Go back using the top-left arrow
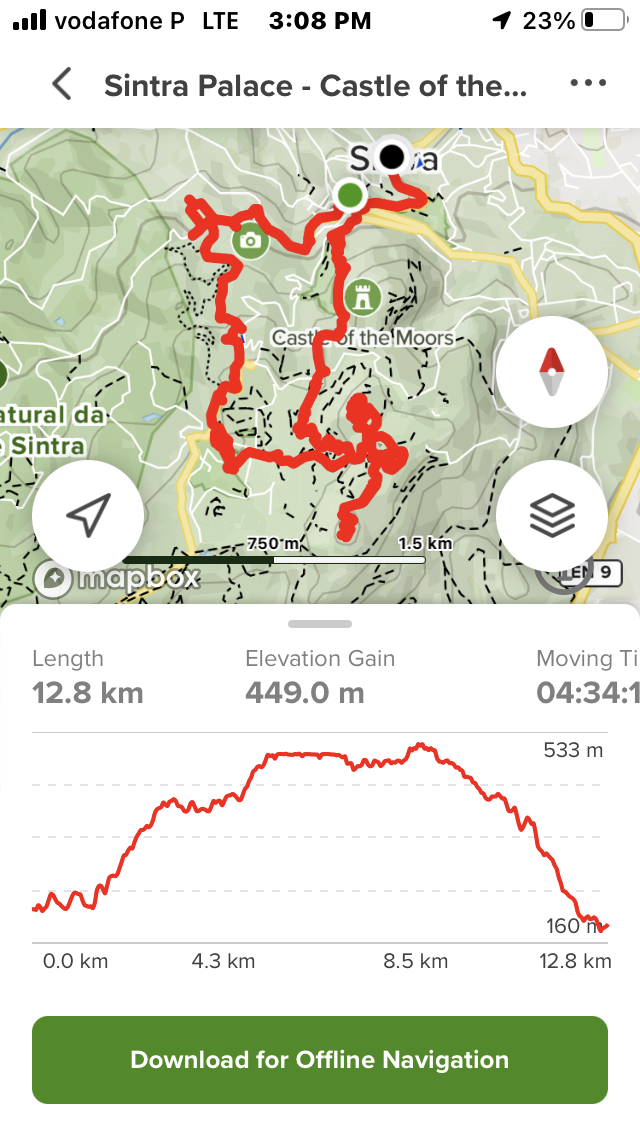 tap(62, 84)
